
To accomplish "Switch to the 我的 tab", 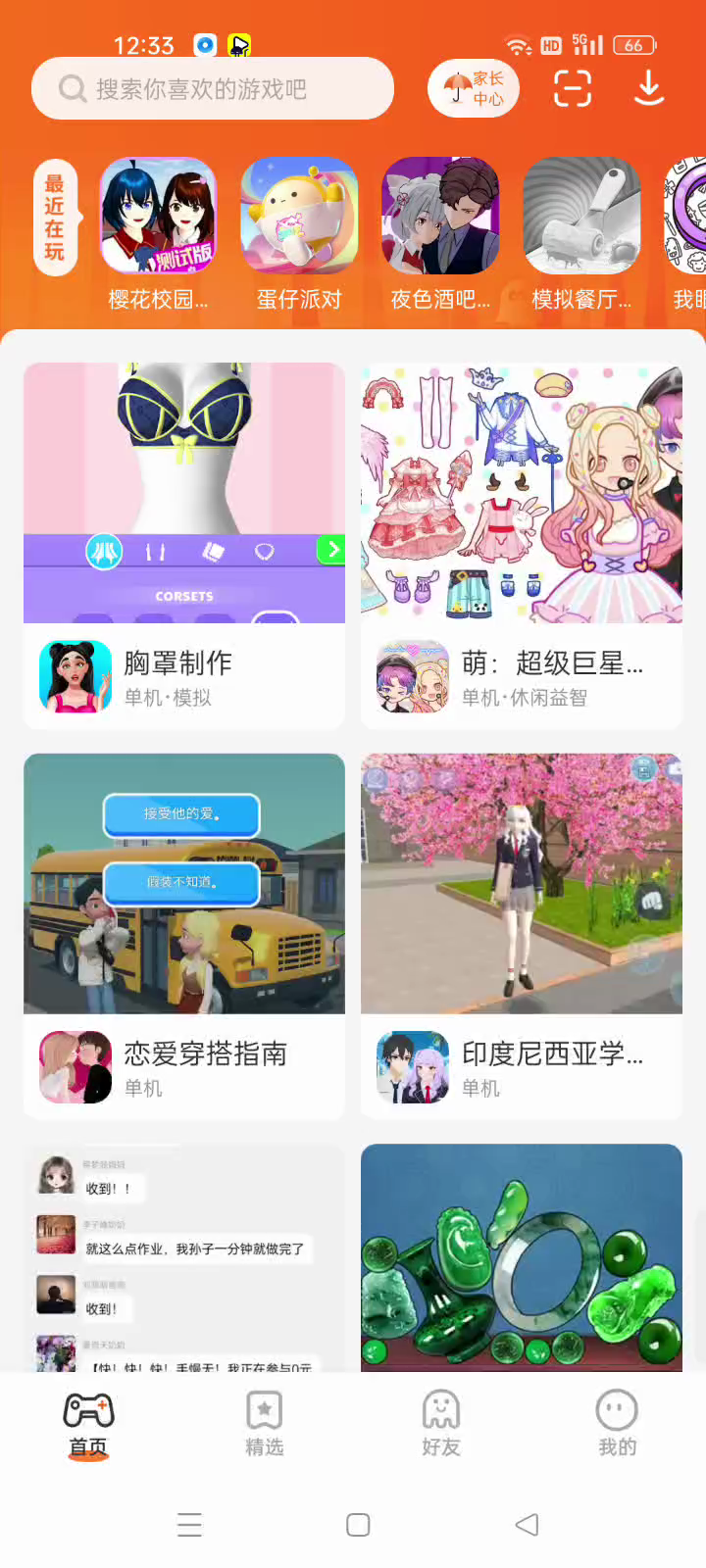I will [x=617, y=1423].
